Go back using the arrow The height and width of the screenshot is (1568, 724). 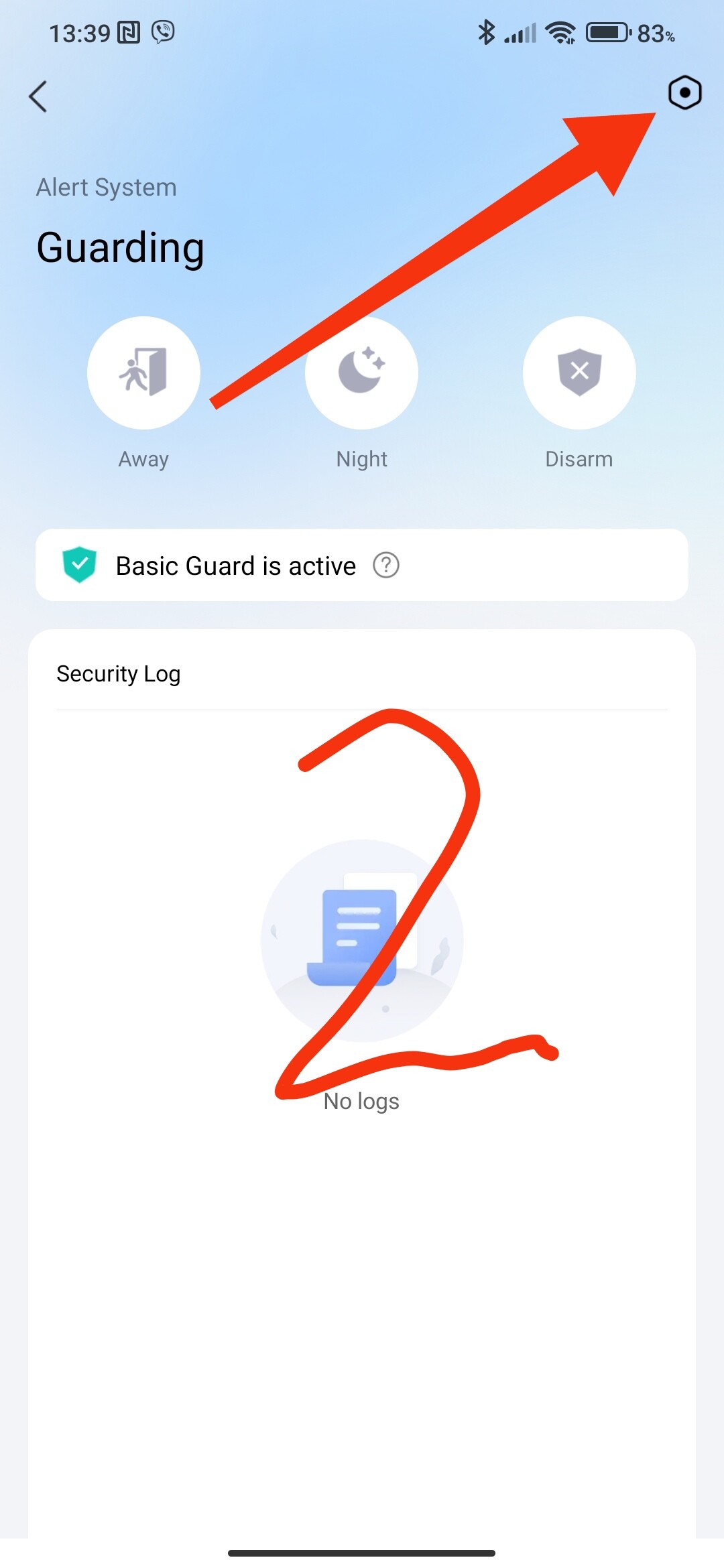[38, 96]
